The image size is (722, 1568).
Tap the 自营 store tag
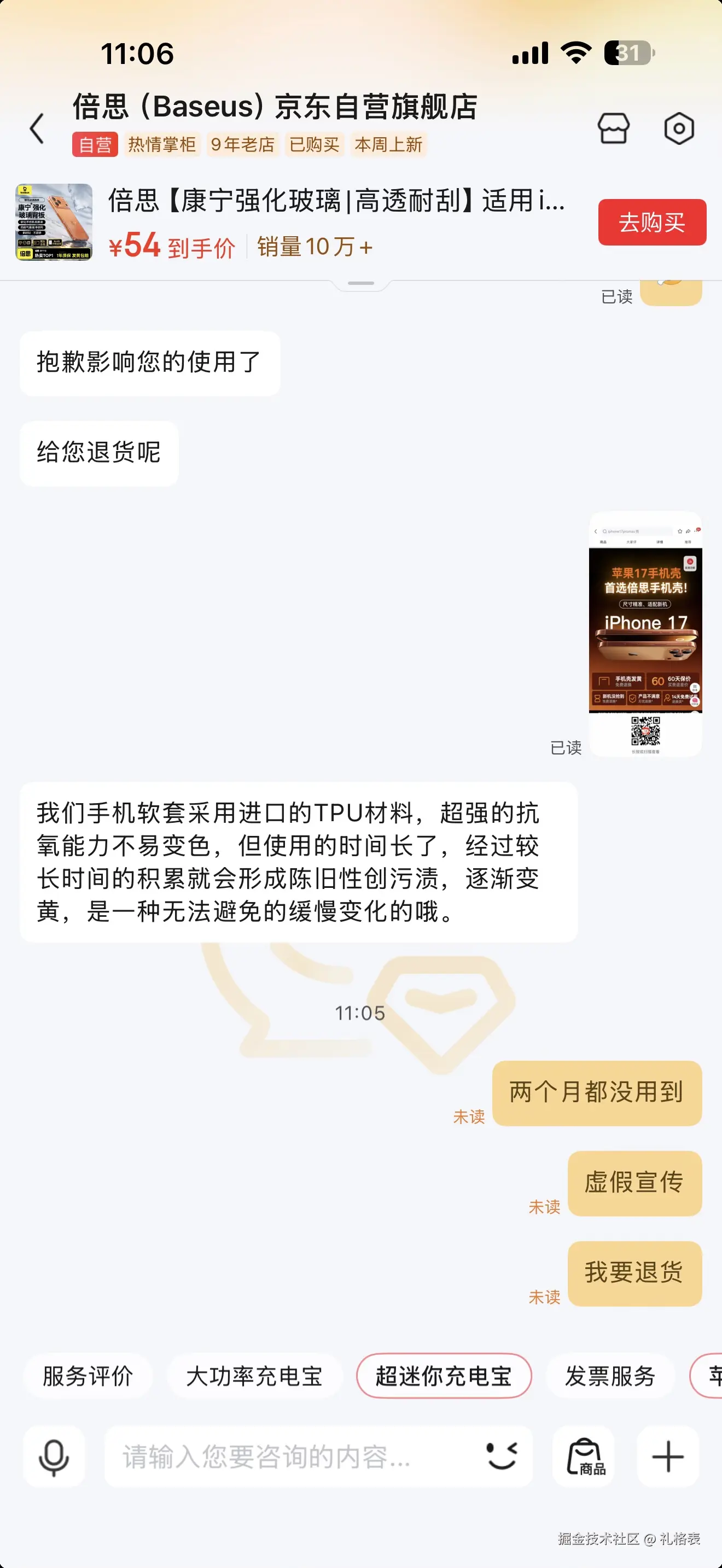[x=95, y=145]
